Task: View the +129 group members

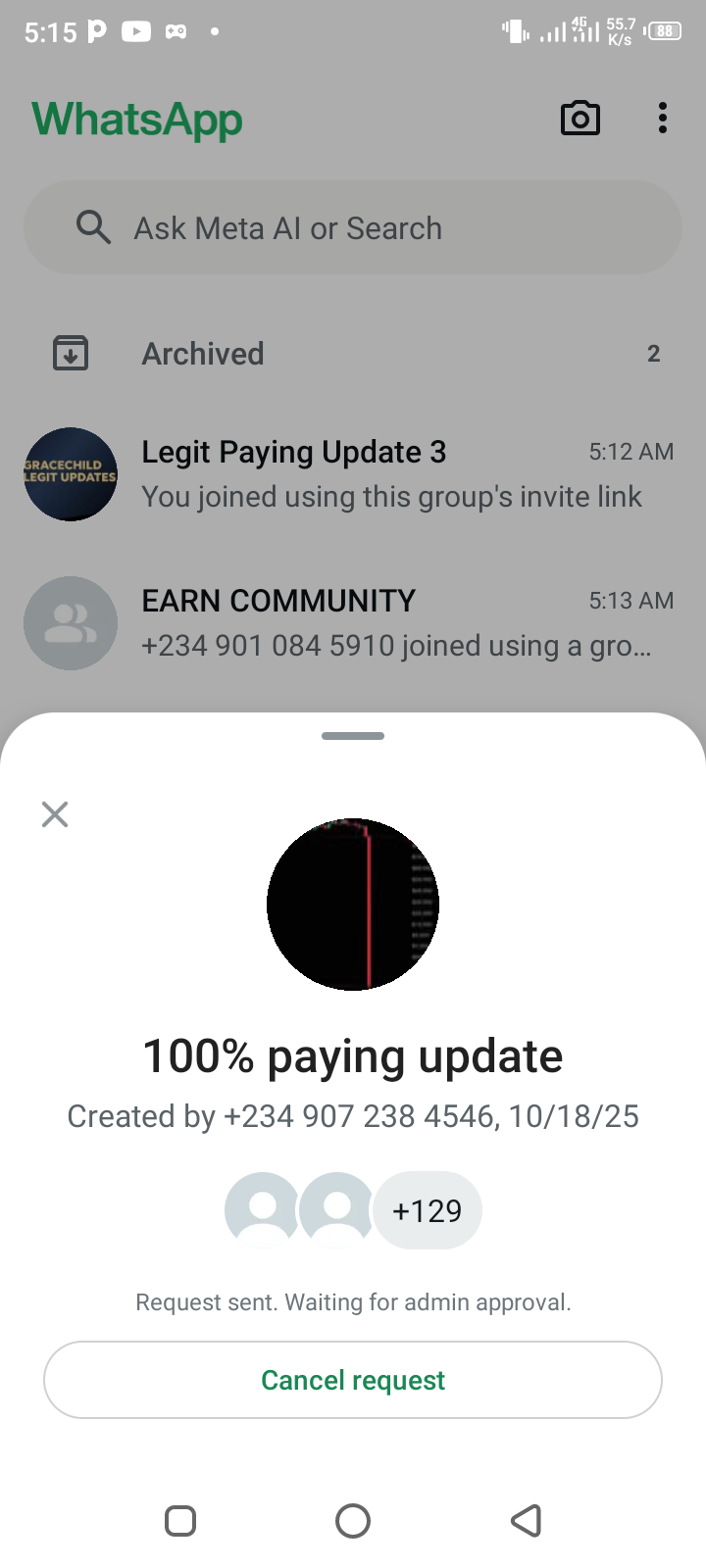Action: tap(428, 1211)
